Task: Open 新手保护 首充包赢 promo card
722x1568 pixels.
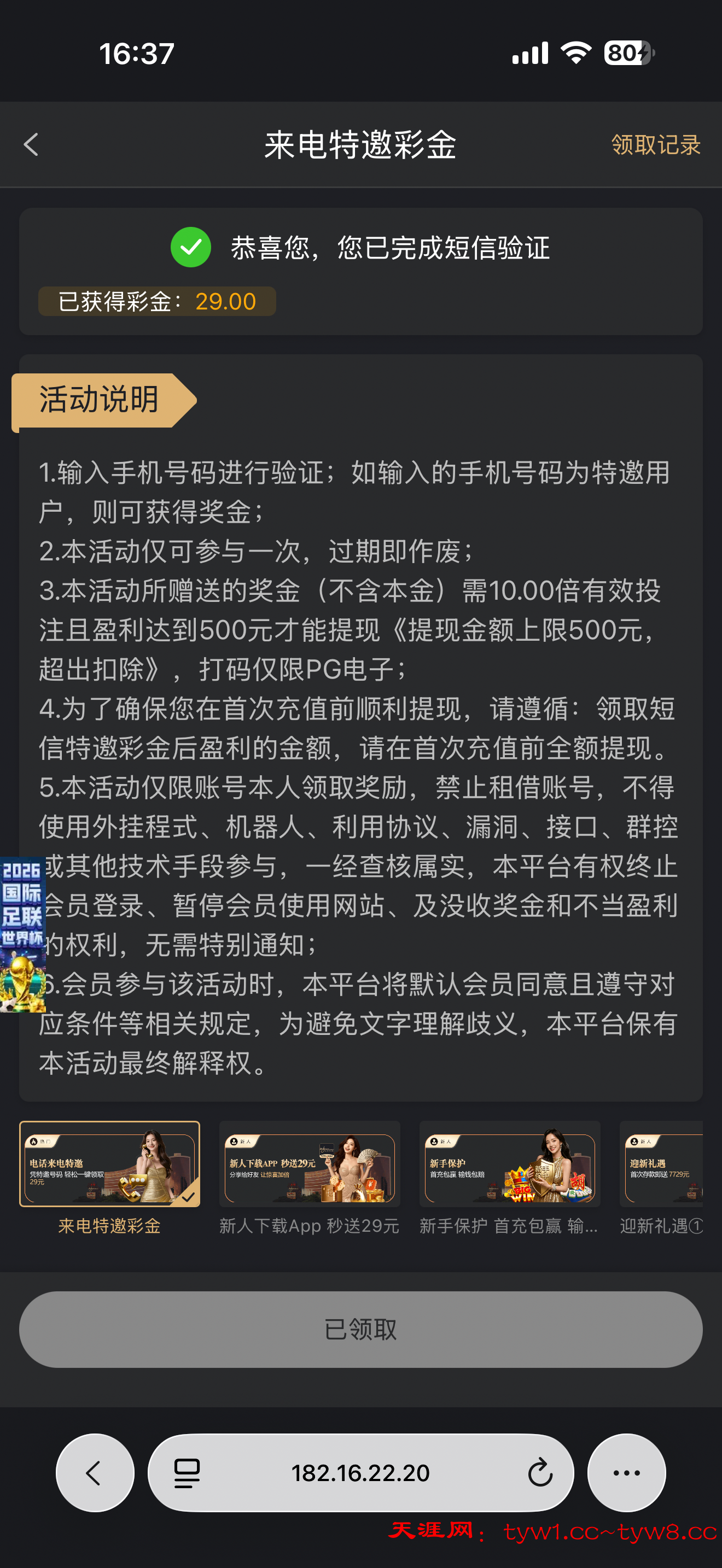Action: pyautogui.click(x=510, y=1164)
